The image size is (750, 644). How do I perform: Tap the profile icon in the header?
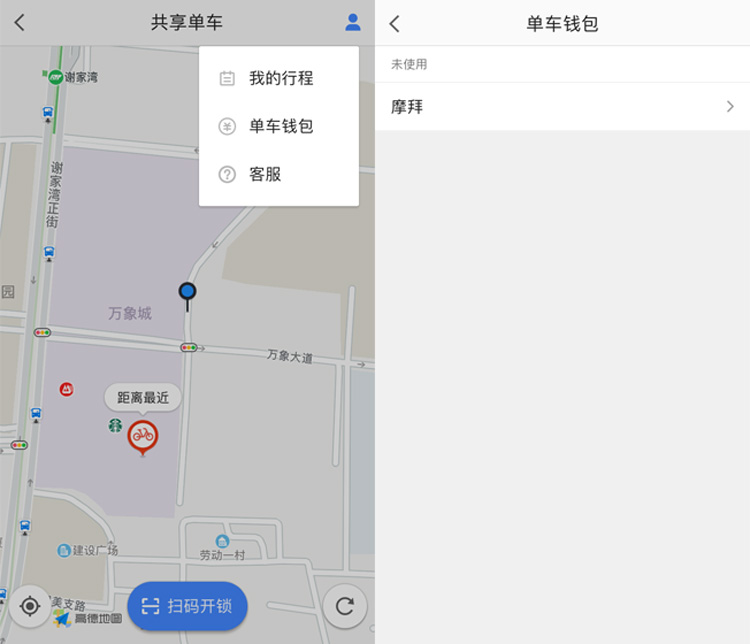pyautogui.click(x=352, y=22)
